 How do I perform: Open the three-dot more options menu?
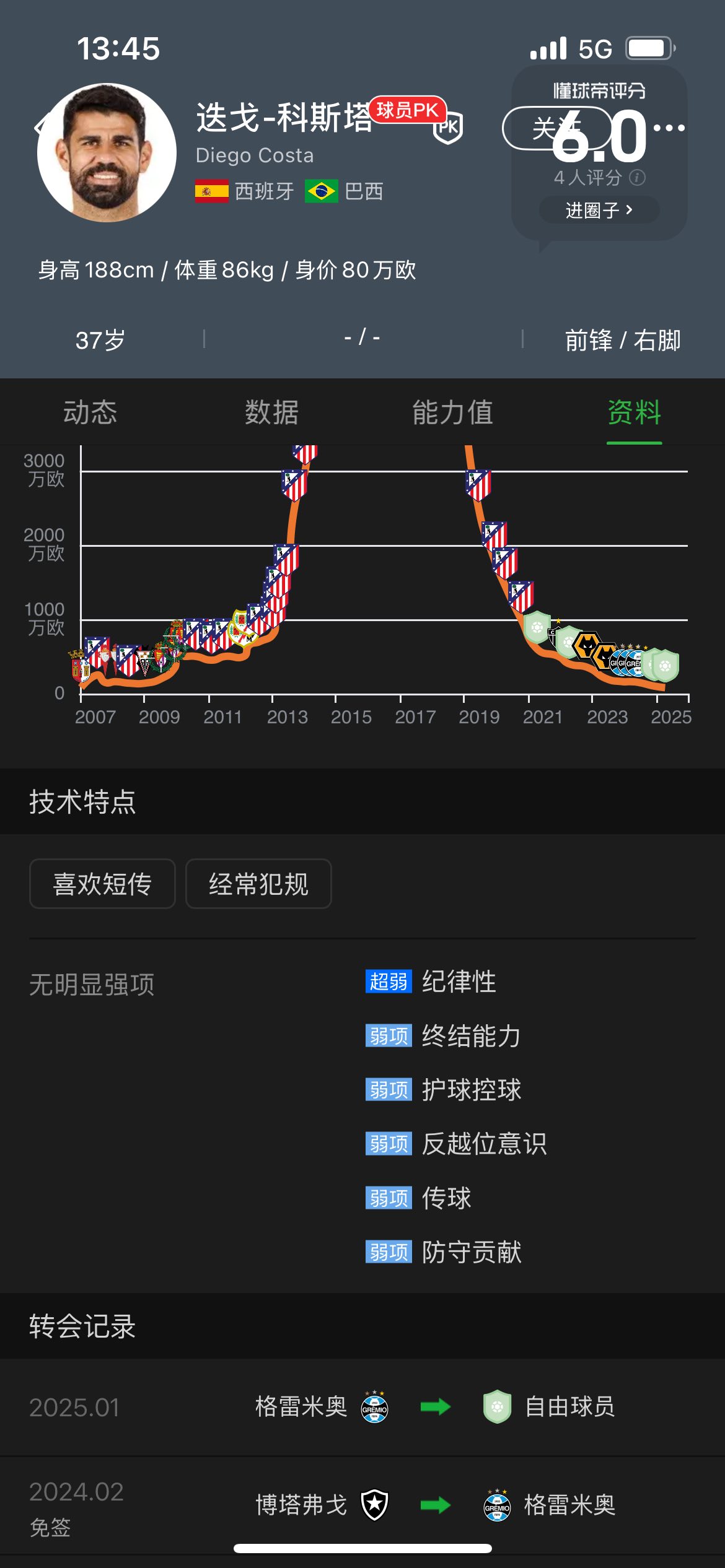pos(669,128)
